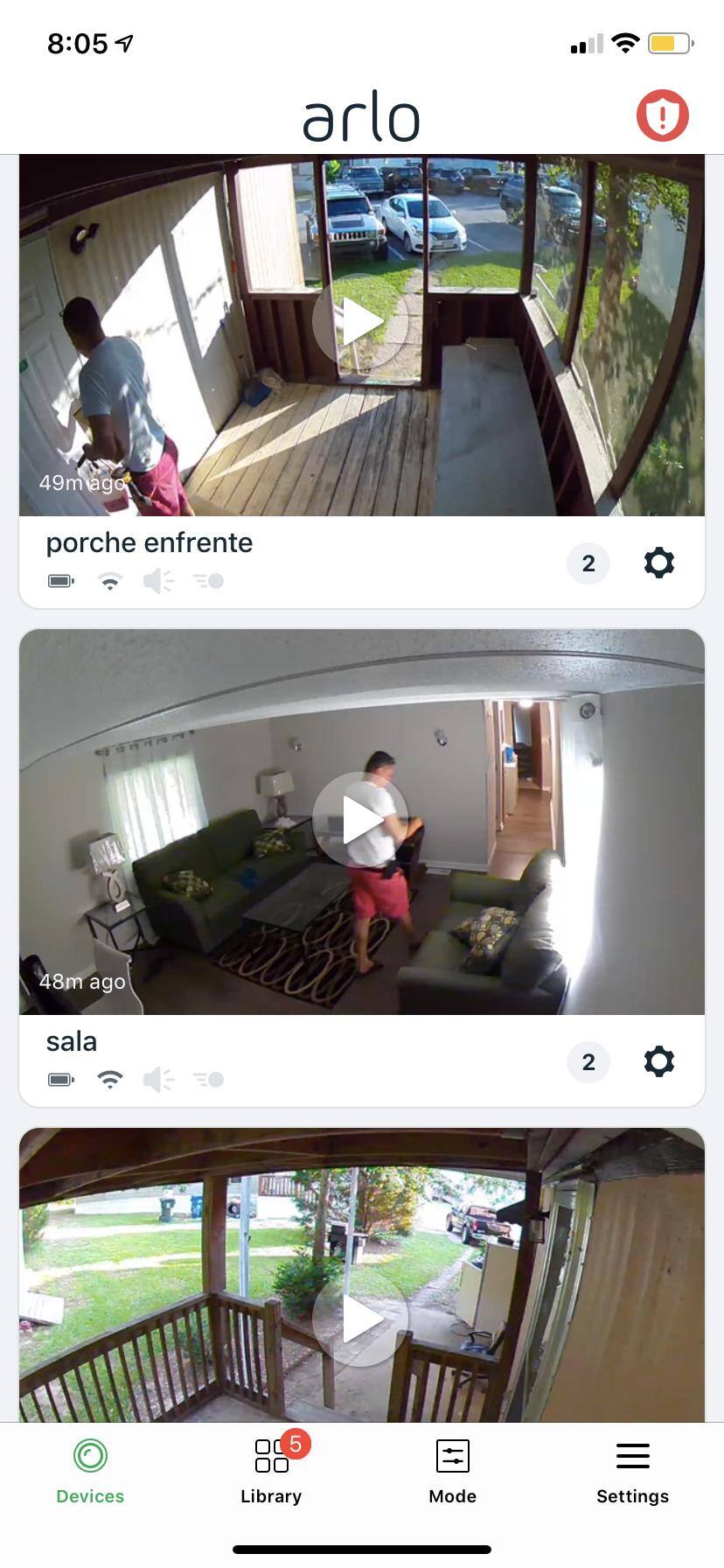Open settings for porche enfrente camera

(658, 563)
